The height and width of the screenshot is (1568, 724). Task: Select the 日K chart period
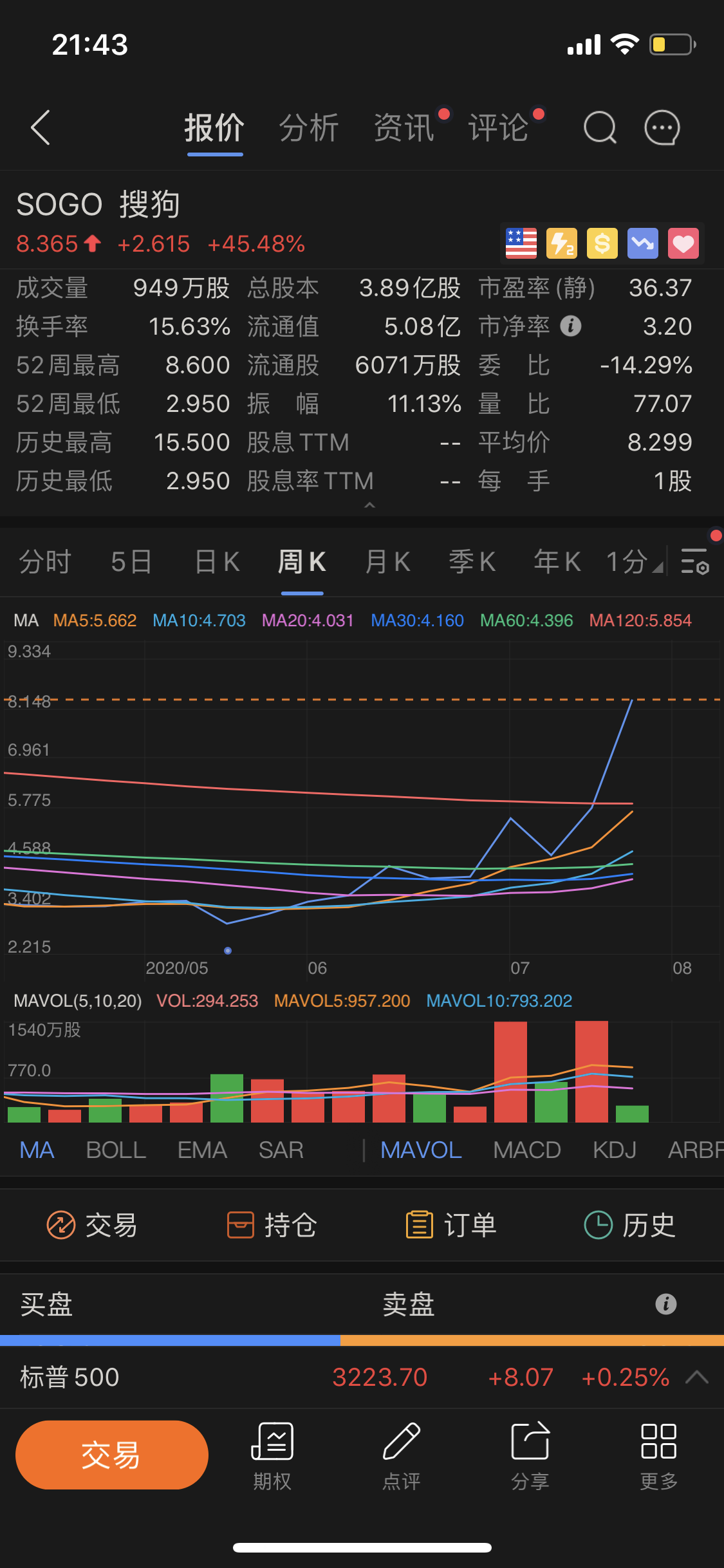217,562
